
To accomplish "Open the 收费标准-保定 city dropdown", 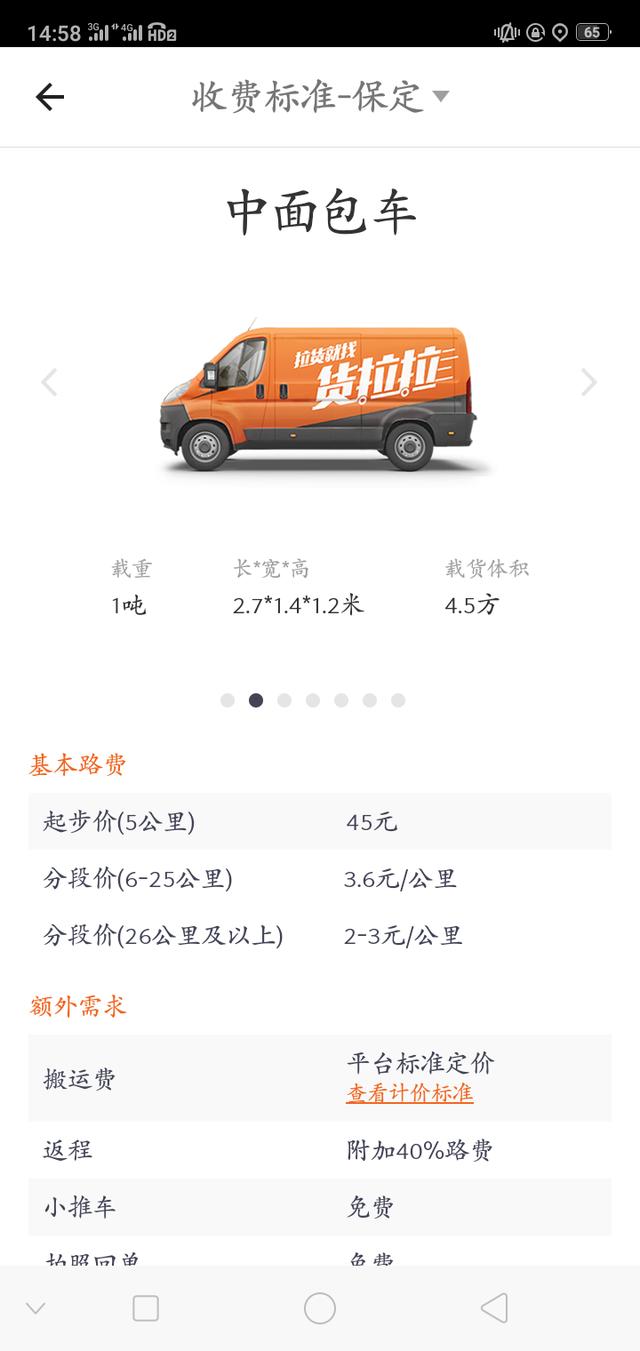I will [320, 97].
